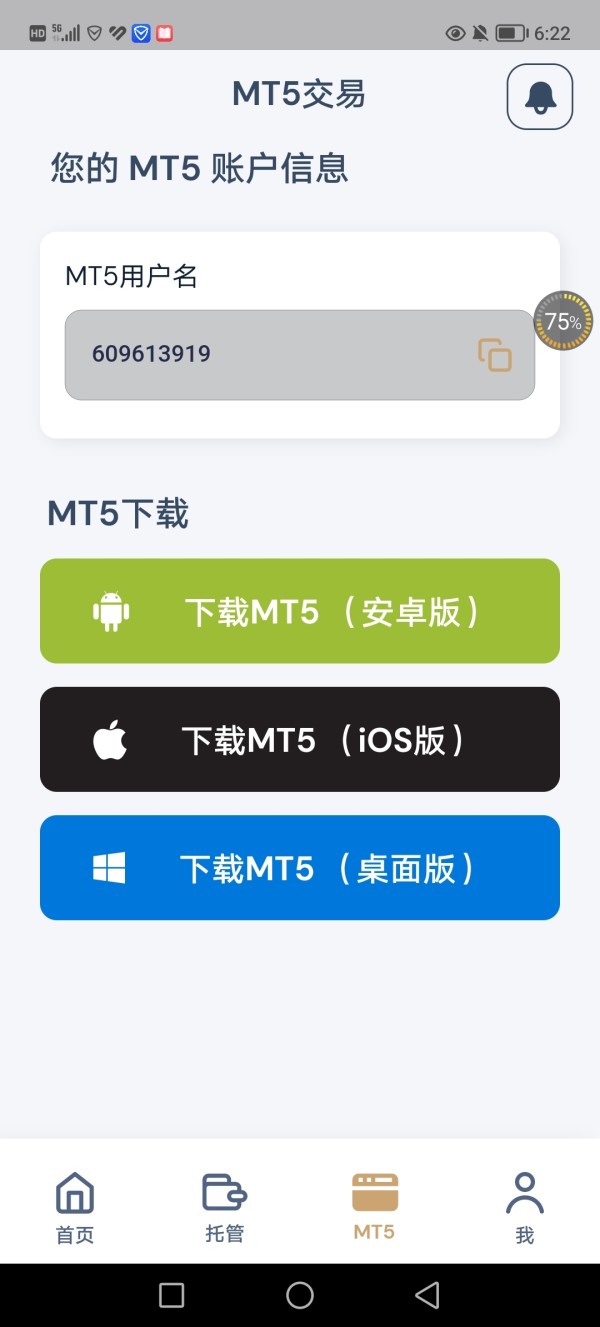Screen dimensions: 600x1327
Task: Tap the floating 75% speed ball
Action: pos(563,321)
